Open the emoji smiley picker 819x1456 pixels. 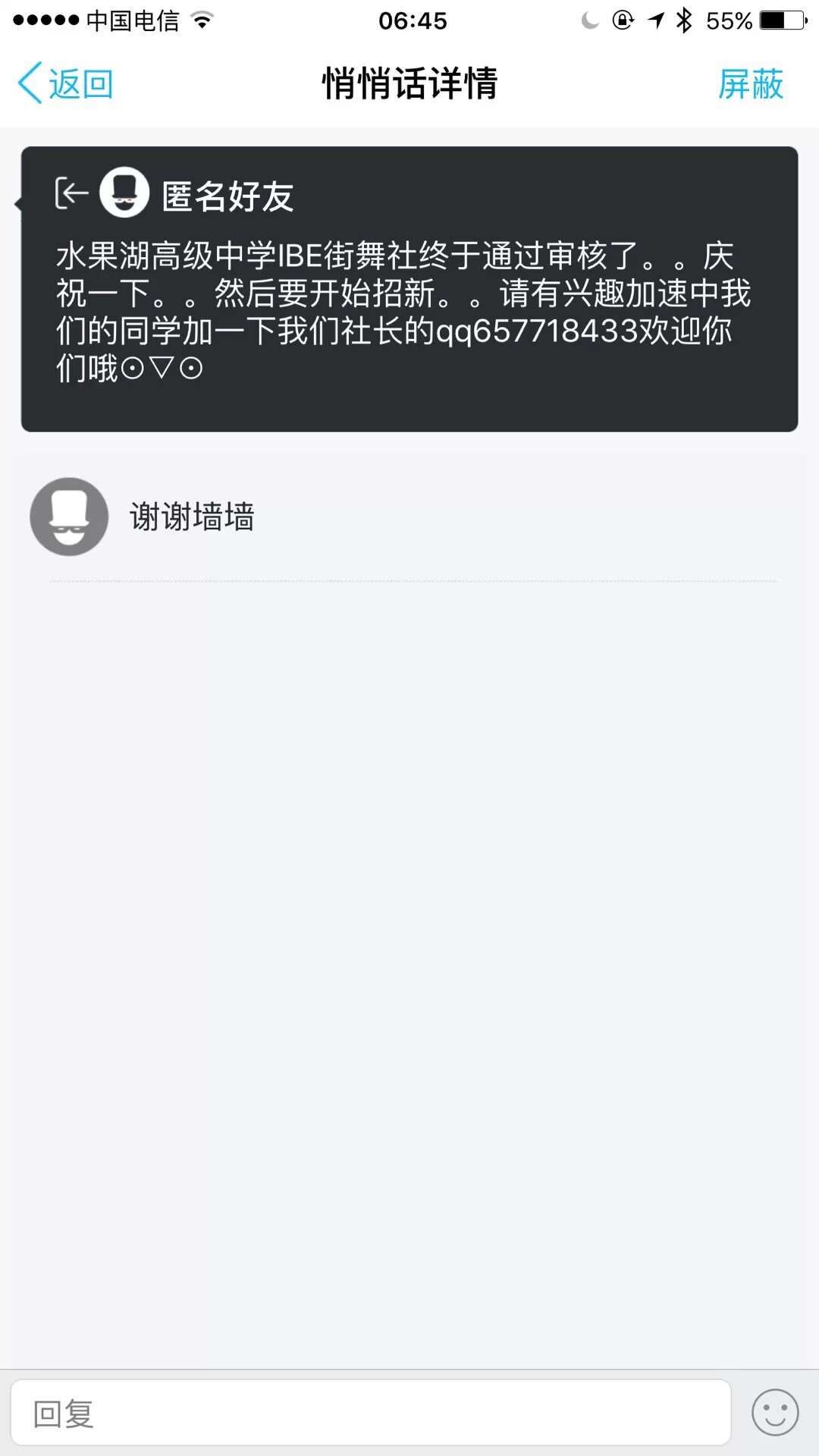[x=774, y=1413]
